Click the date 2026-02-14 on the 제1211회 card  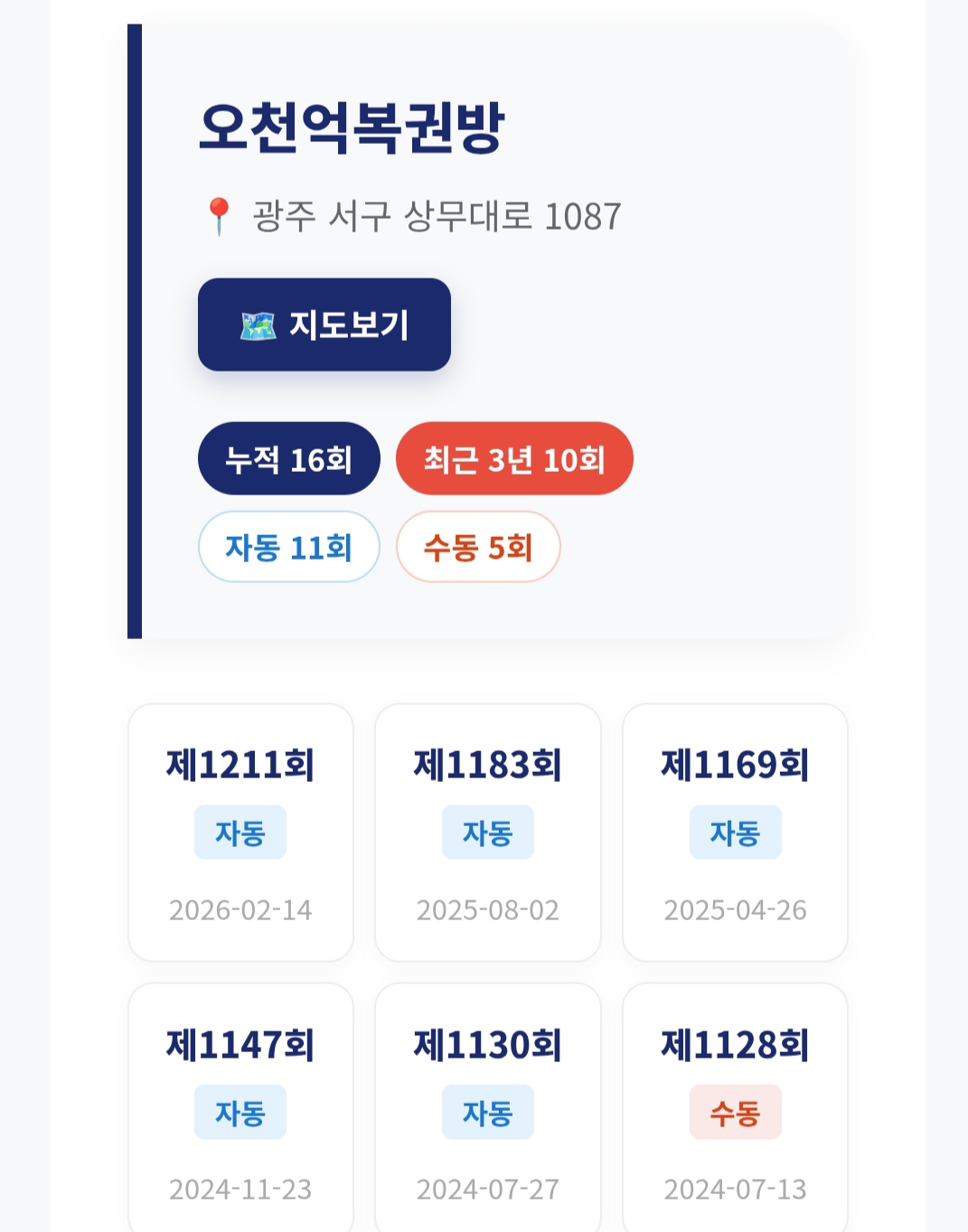(240, 911)
